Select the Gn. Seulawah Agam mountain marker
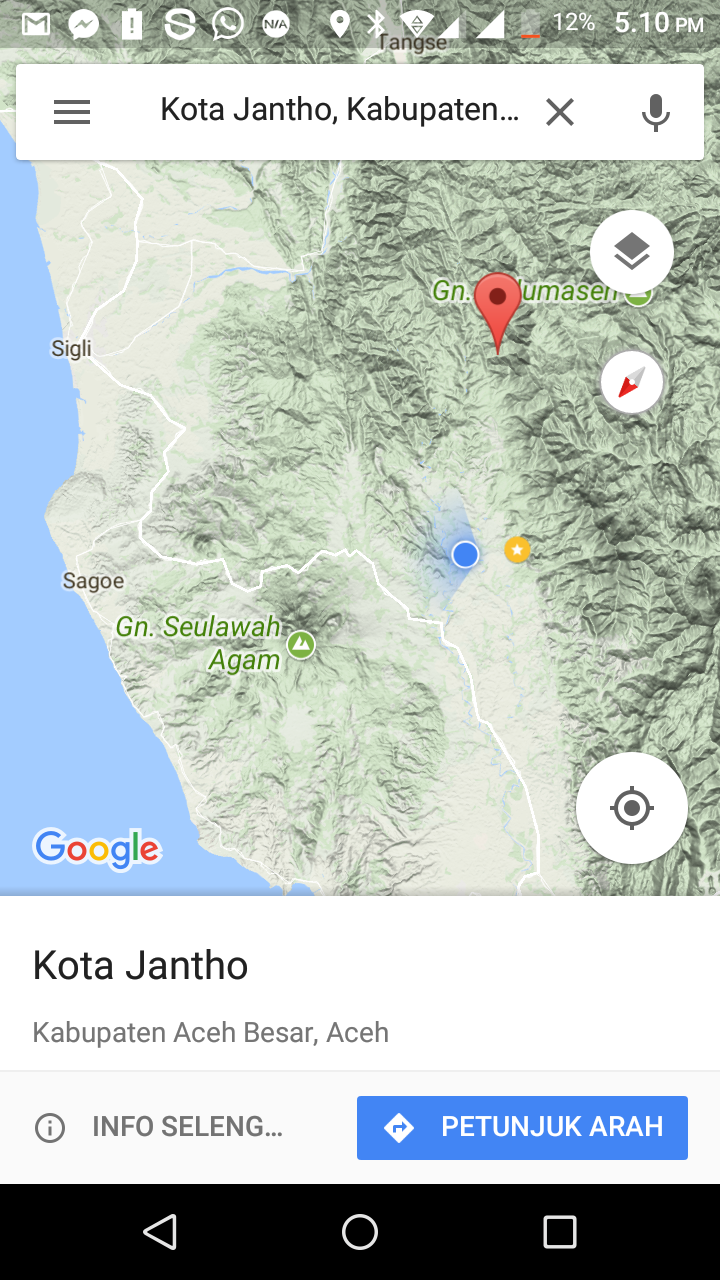Viewport: 720px width, 1280px height. 301,645
